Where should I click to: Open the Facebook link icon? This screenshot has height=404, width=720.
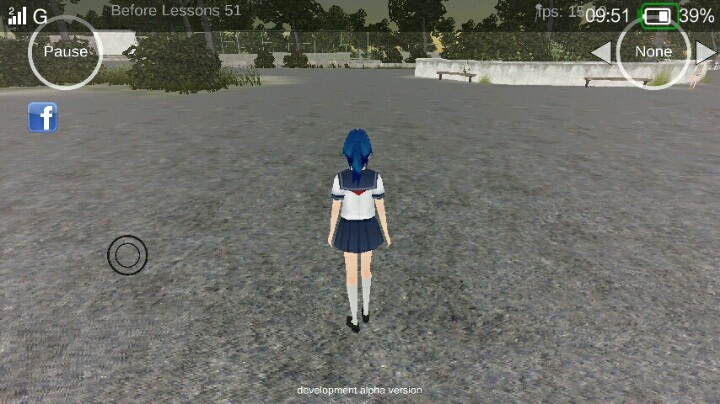pos(42,118)
